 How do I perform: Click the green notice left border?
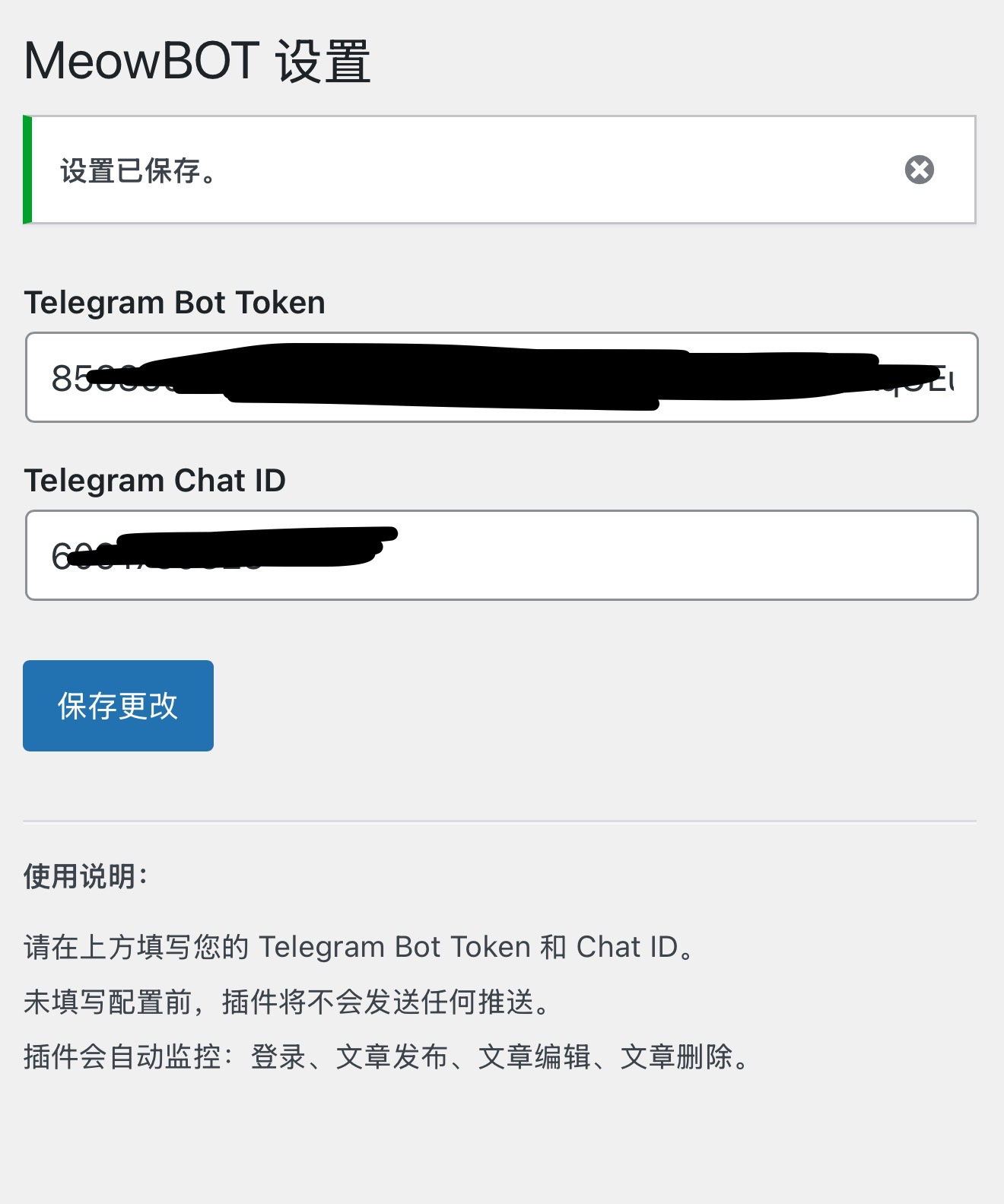click(29, 169)
